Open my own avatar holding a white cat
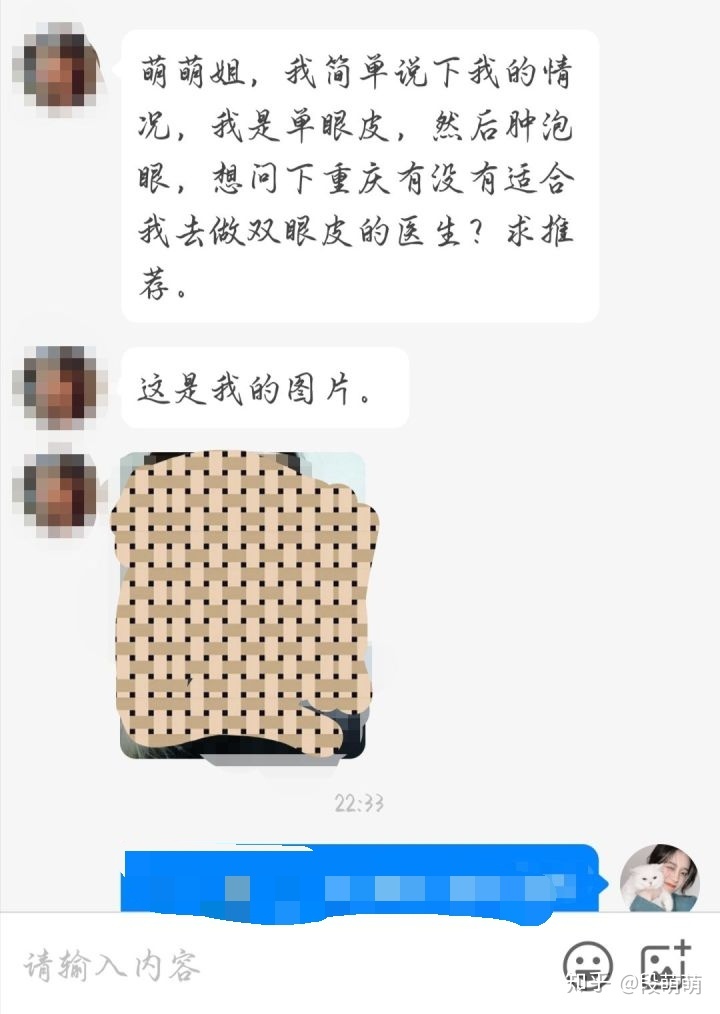The image size is (720, 1014). pos(659,878)
